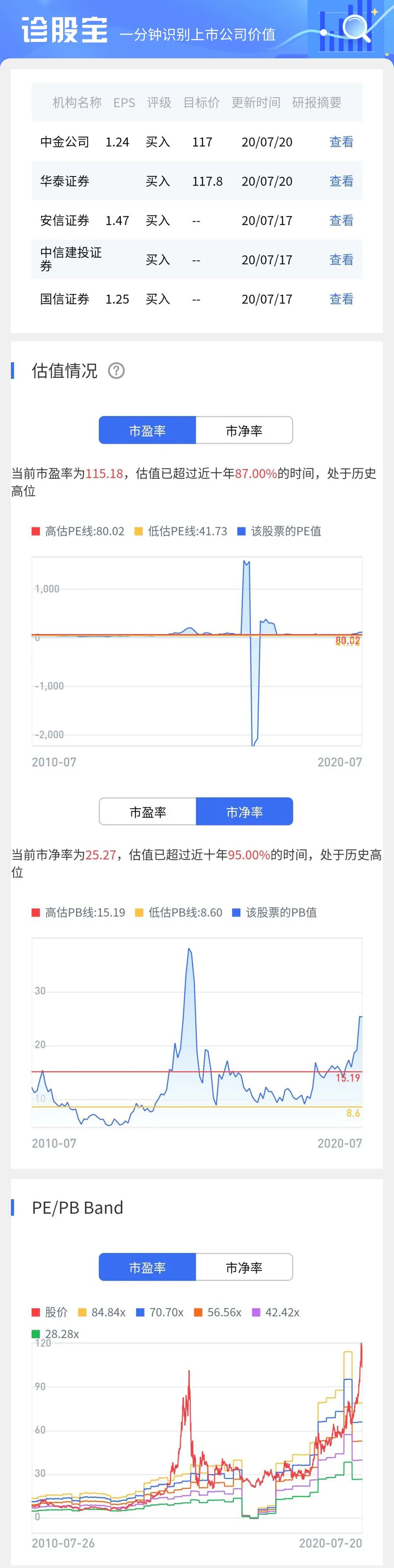This screenshot has height=1568, width=394.
Task: Toggle the 高估PE线:80.02 legend item
Action: tap(78, 531)
